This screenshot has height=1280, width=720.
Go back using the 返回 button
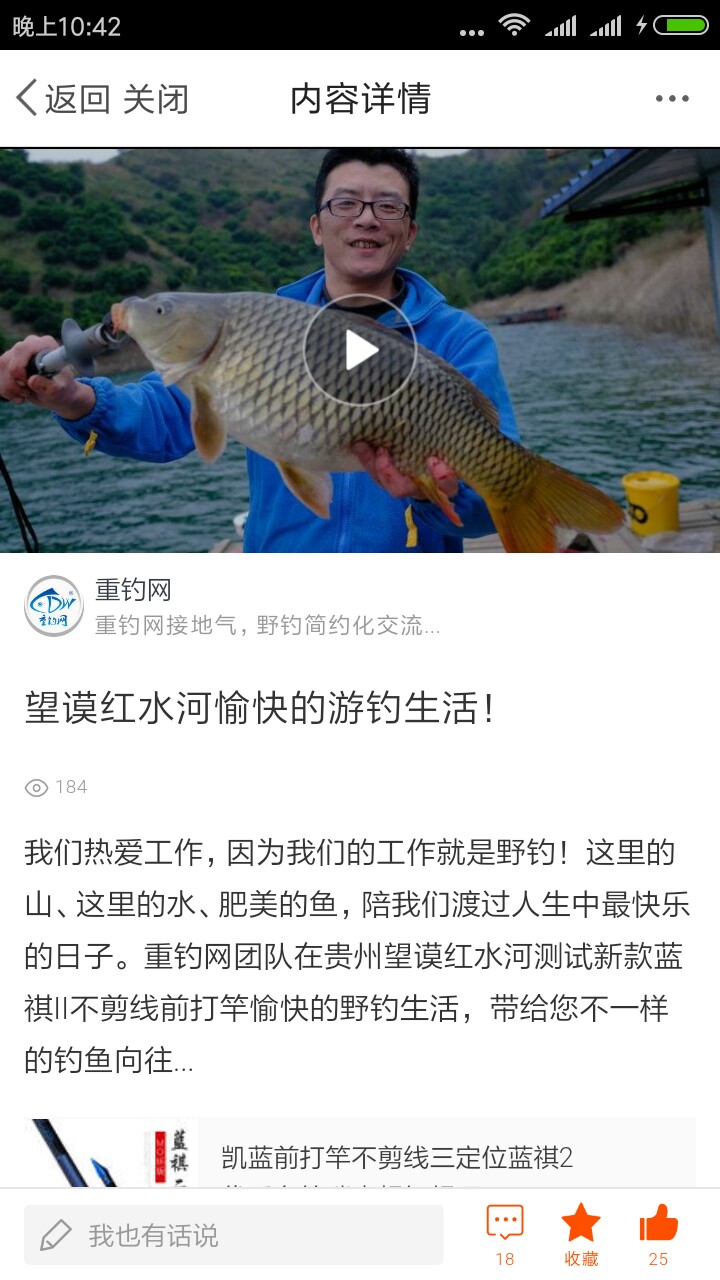62,99
